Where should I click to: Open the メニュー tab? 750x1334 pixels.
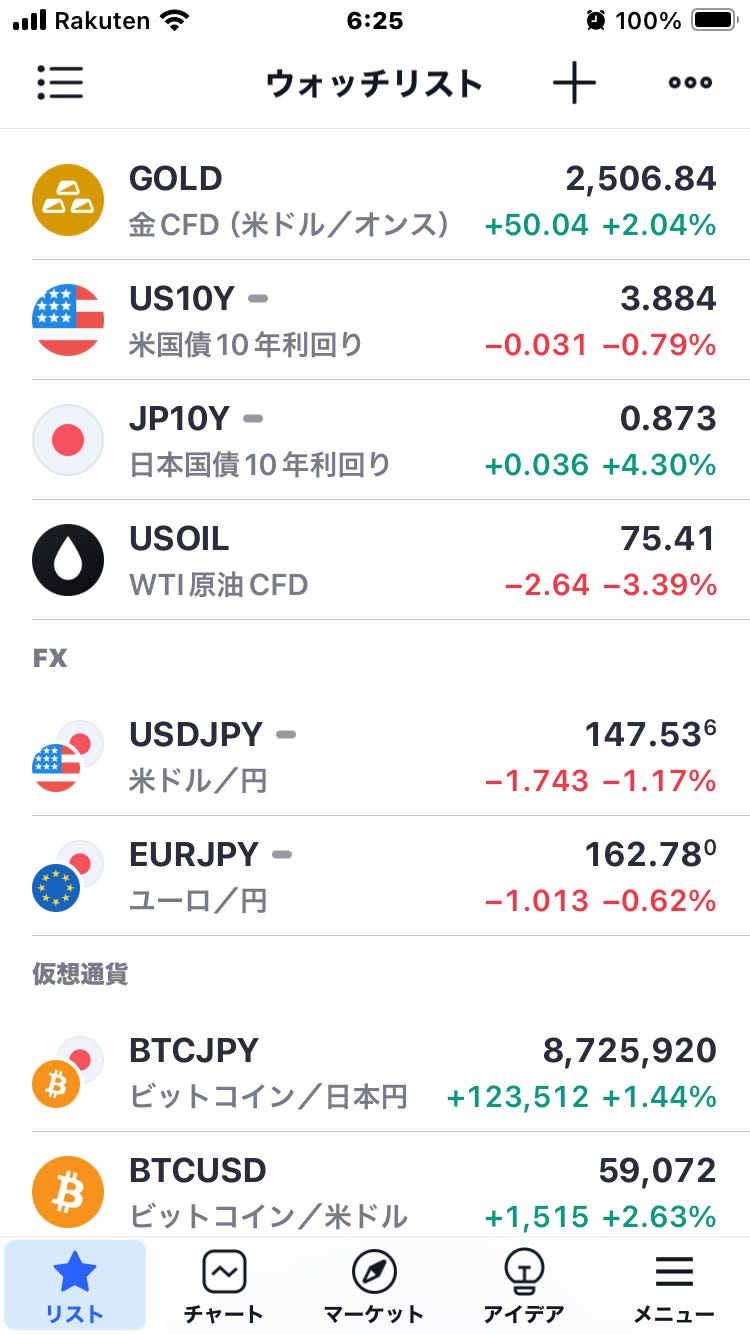tap(675, 1286)
